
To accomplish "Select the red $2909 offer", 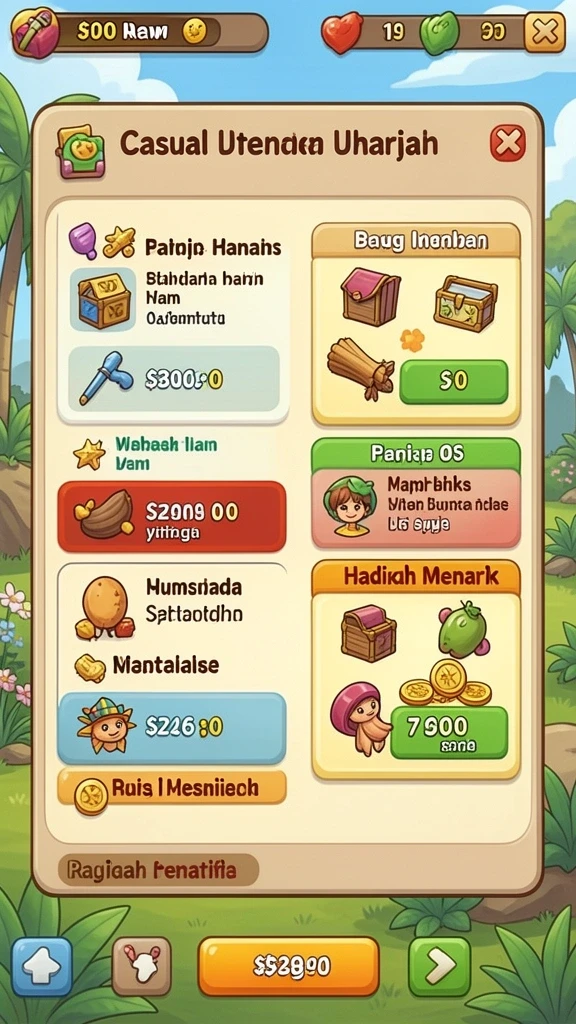I will click(172, 517).
